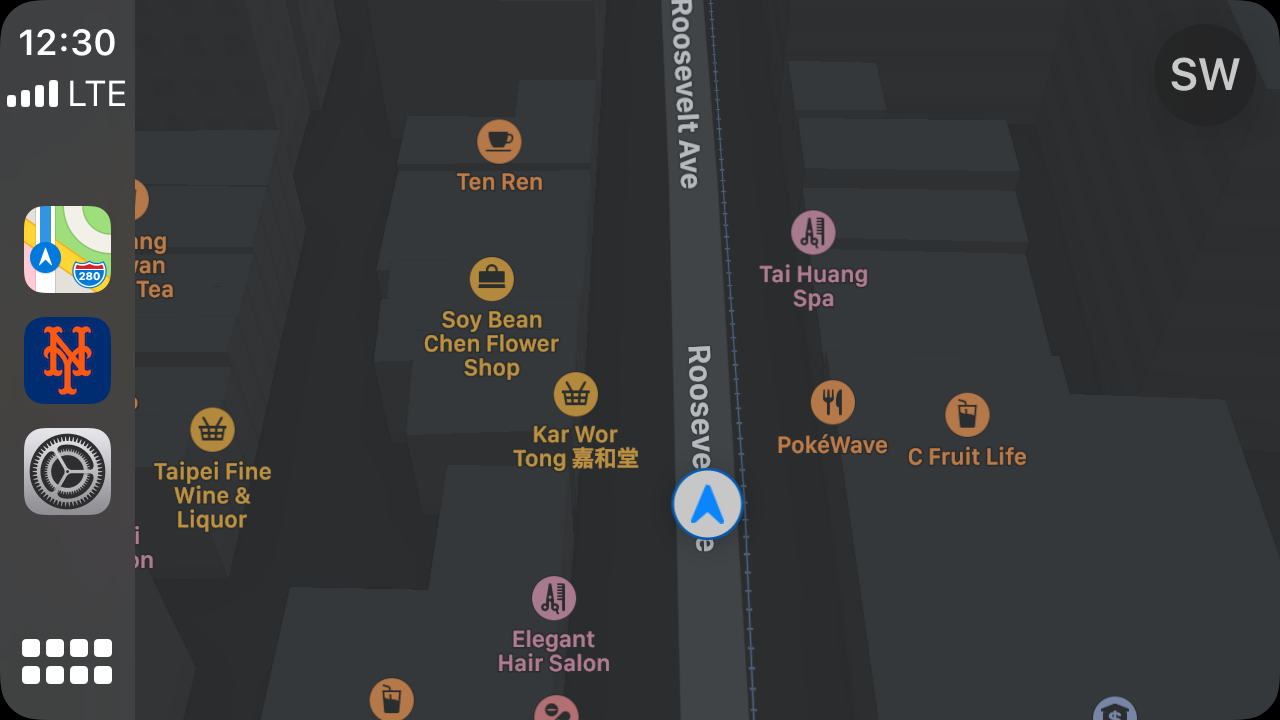Screen dimensions: 1280x720
Task: Open the Maps app in sidebar
Action: click(67, 249)
